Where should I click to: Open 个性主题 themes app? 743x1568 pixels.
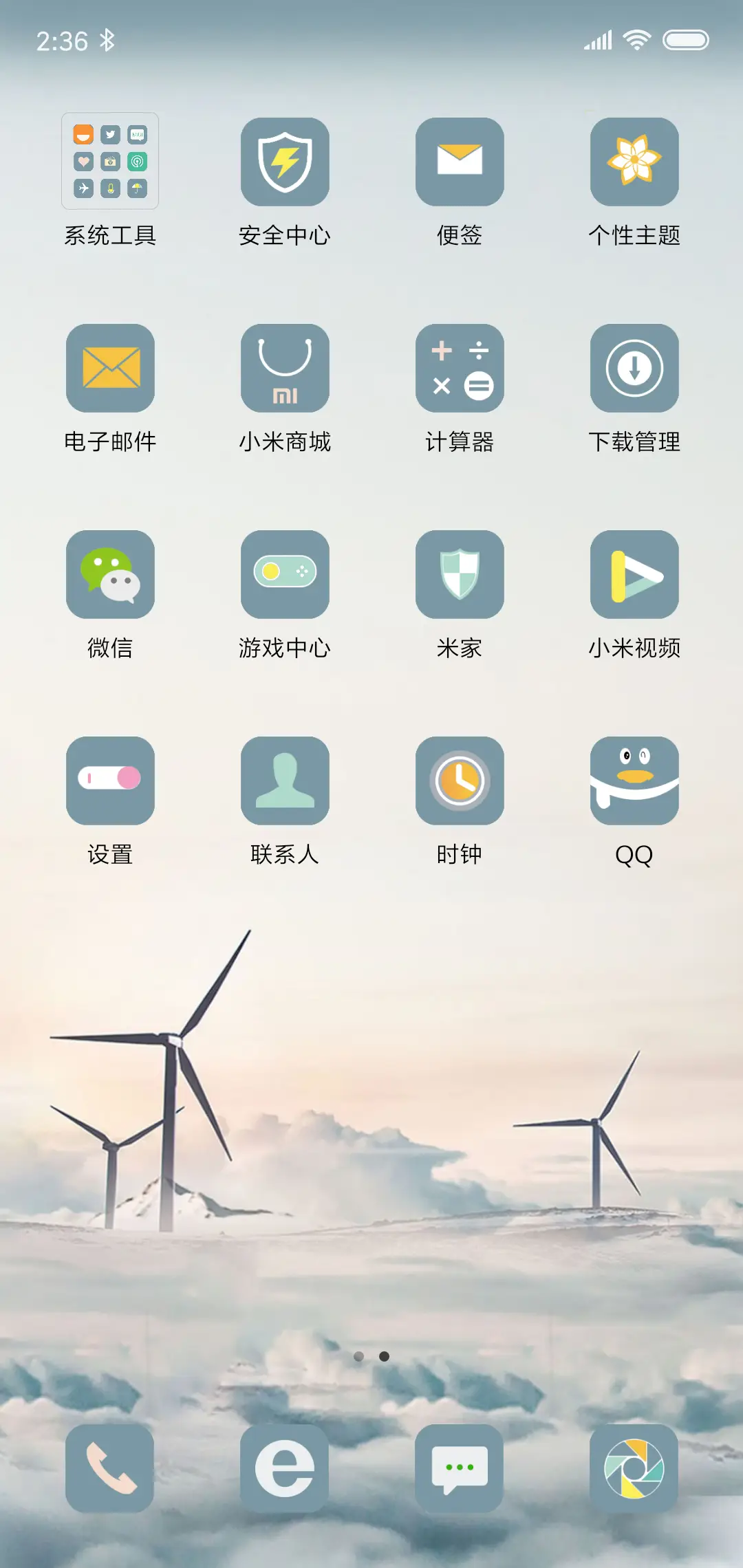tap(634, 162)
